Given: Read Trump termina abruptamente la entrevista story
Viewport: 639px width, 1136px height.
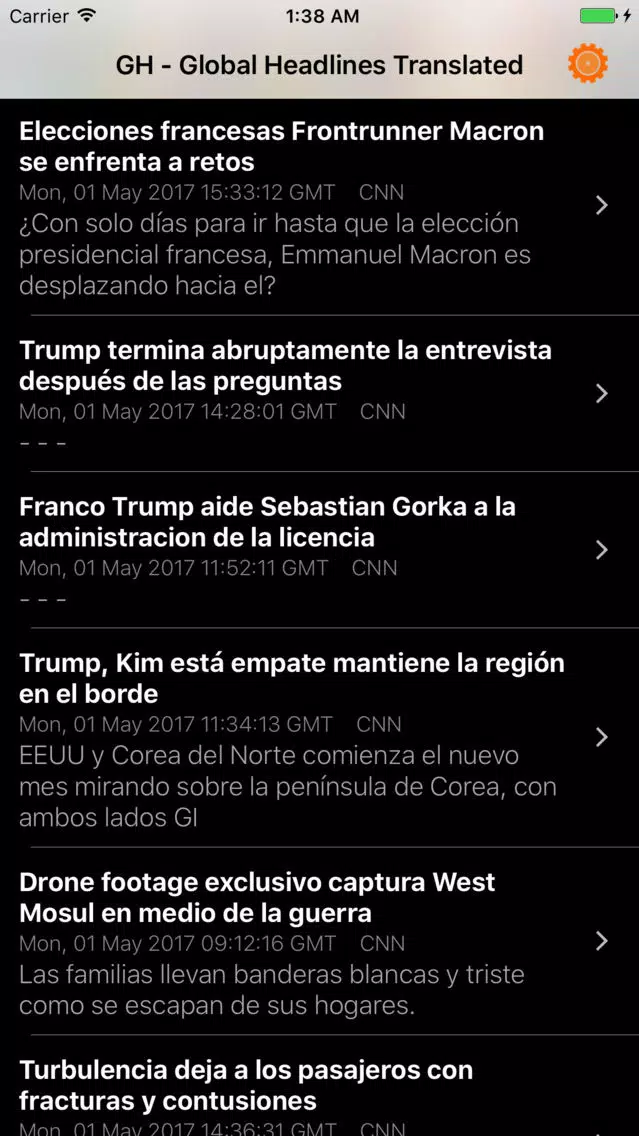Looking at the screenshot, I should [x=320, y=393].
